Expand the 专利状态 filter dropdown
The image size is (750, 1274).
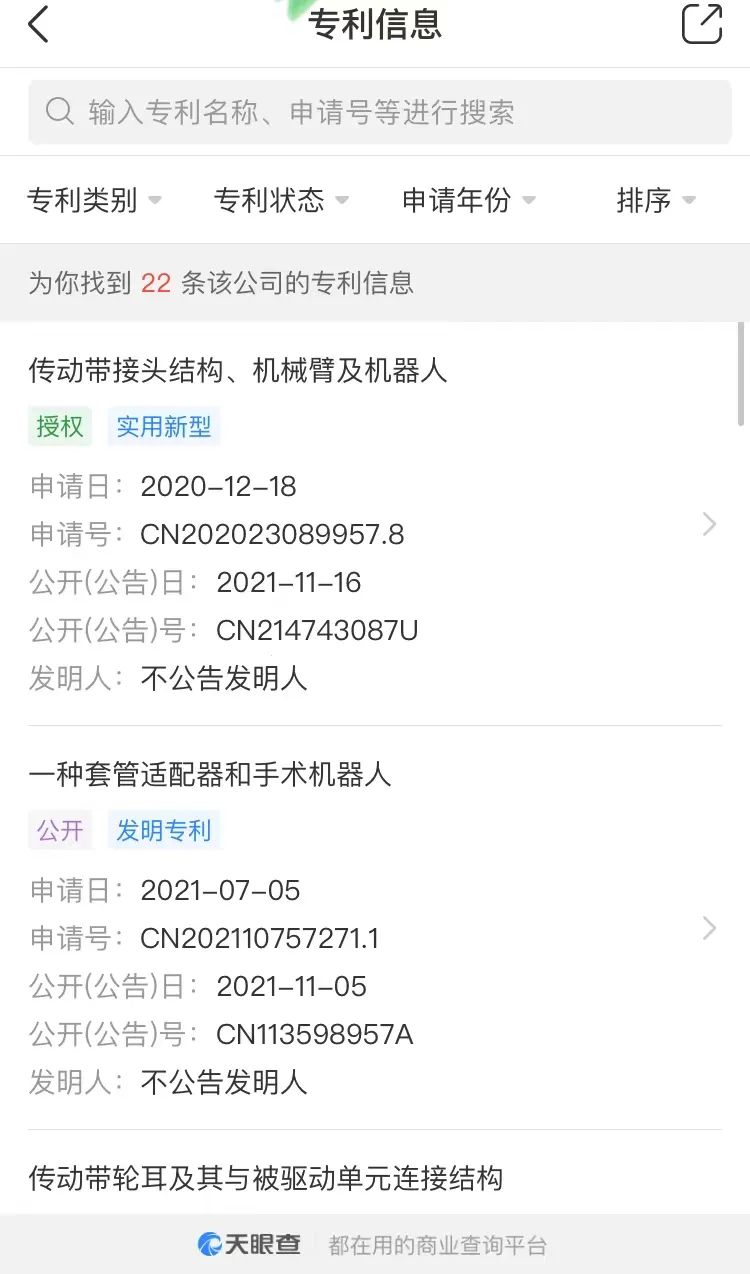click(x=281, y=200)
